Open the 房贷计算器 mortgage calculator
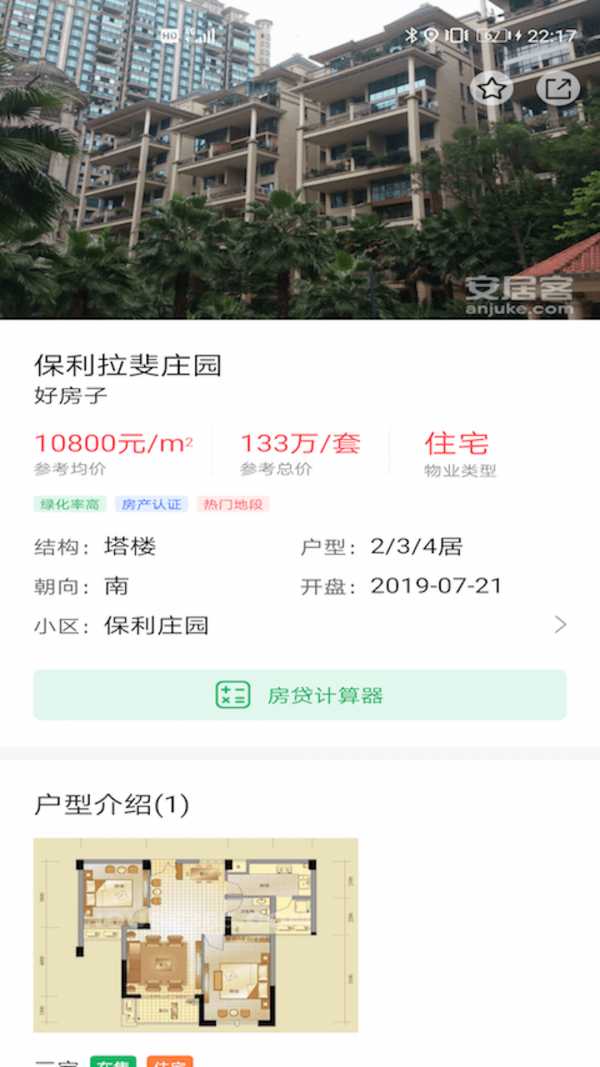Viewport: 600px width, 1067px height. tap(300, 695)
